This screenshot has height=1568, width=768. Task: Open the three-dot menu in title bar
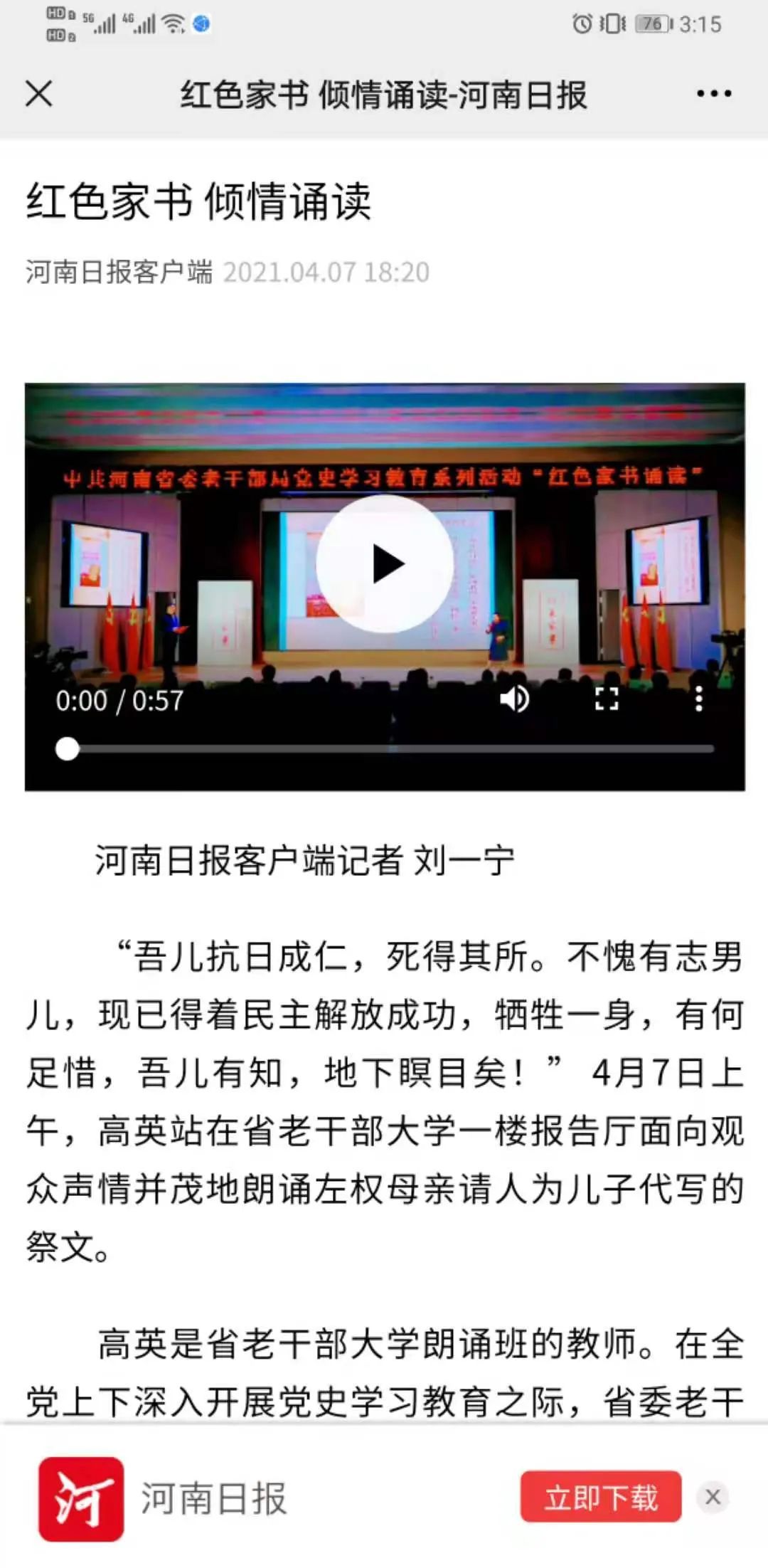click(x=713, y=93)
